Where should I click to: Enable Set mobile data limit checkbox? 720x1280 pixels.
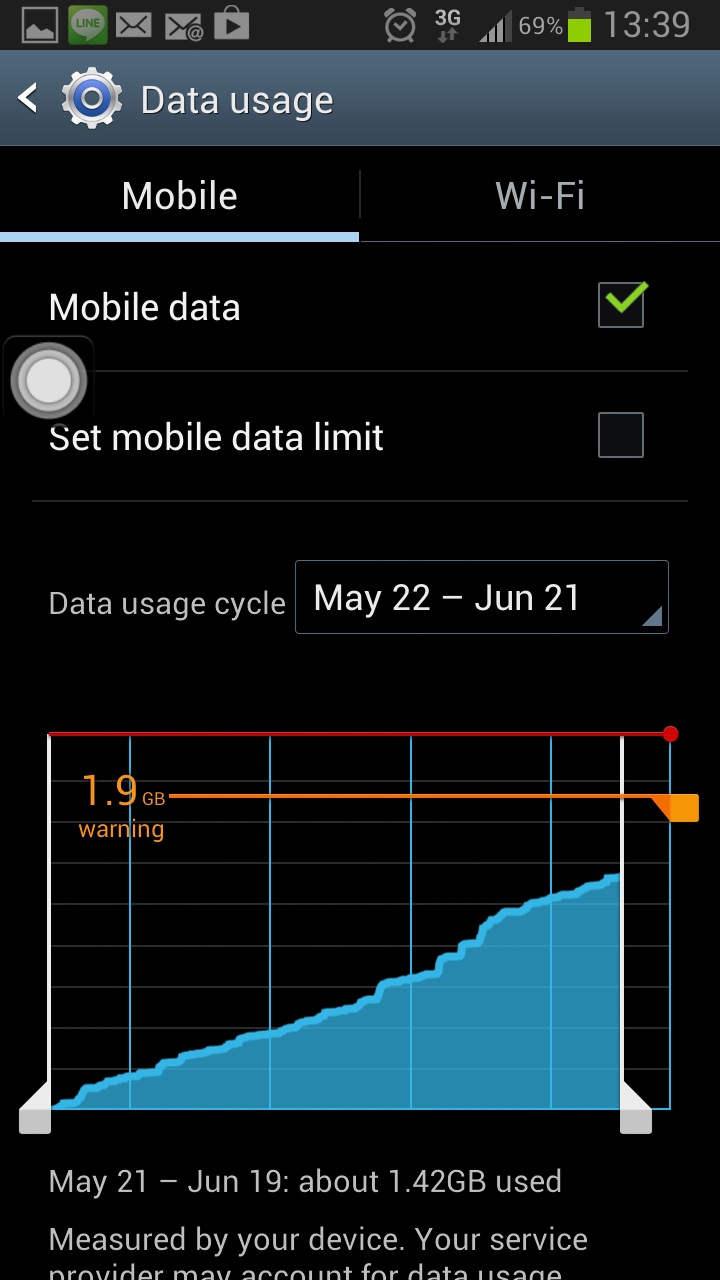point(621,435)
